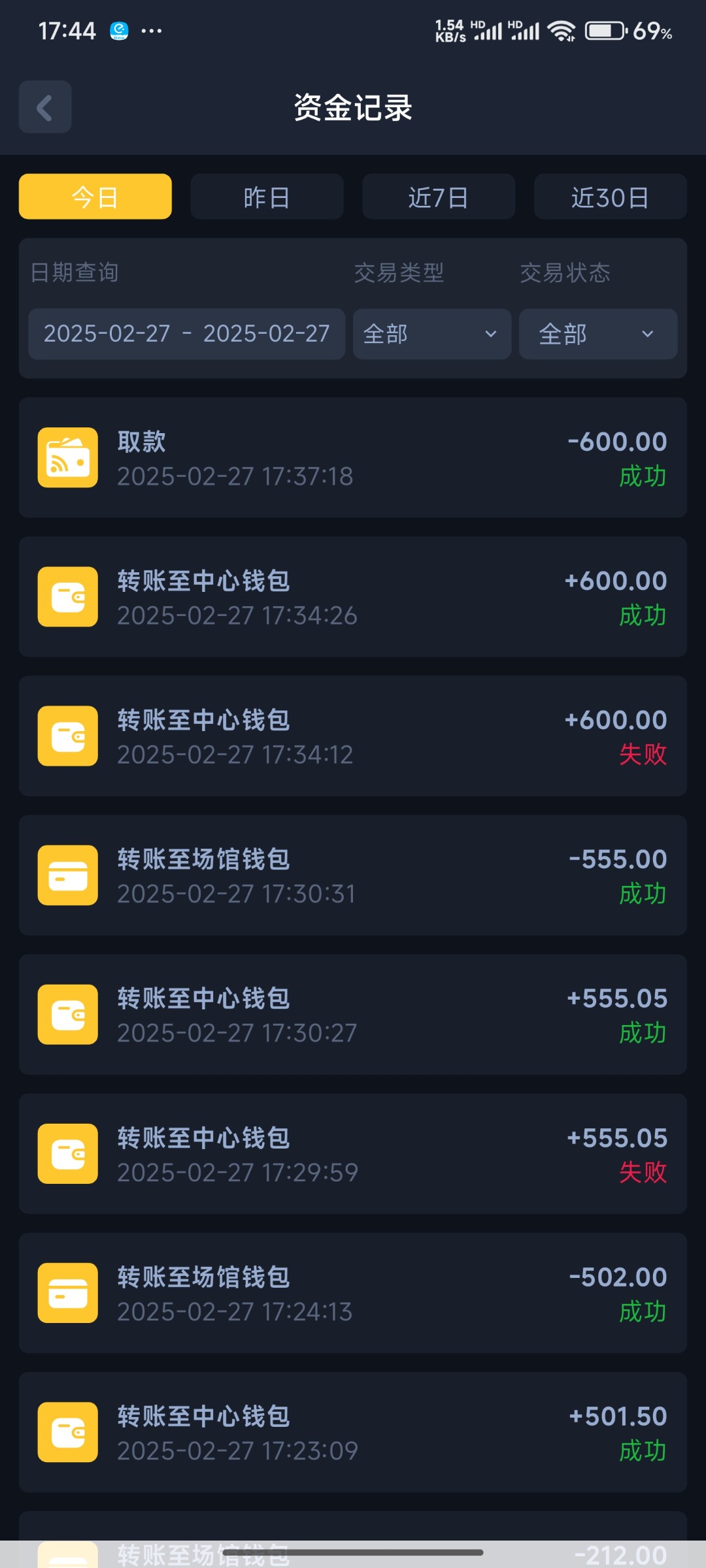Open the date range picker 2025-02-27

(186, 334)
